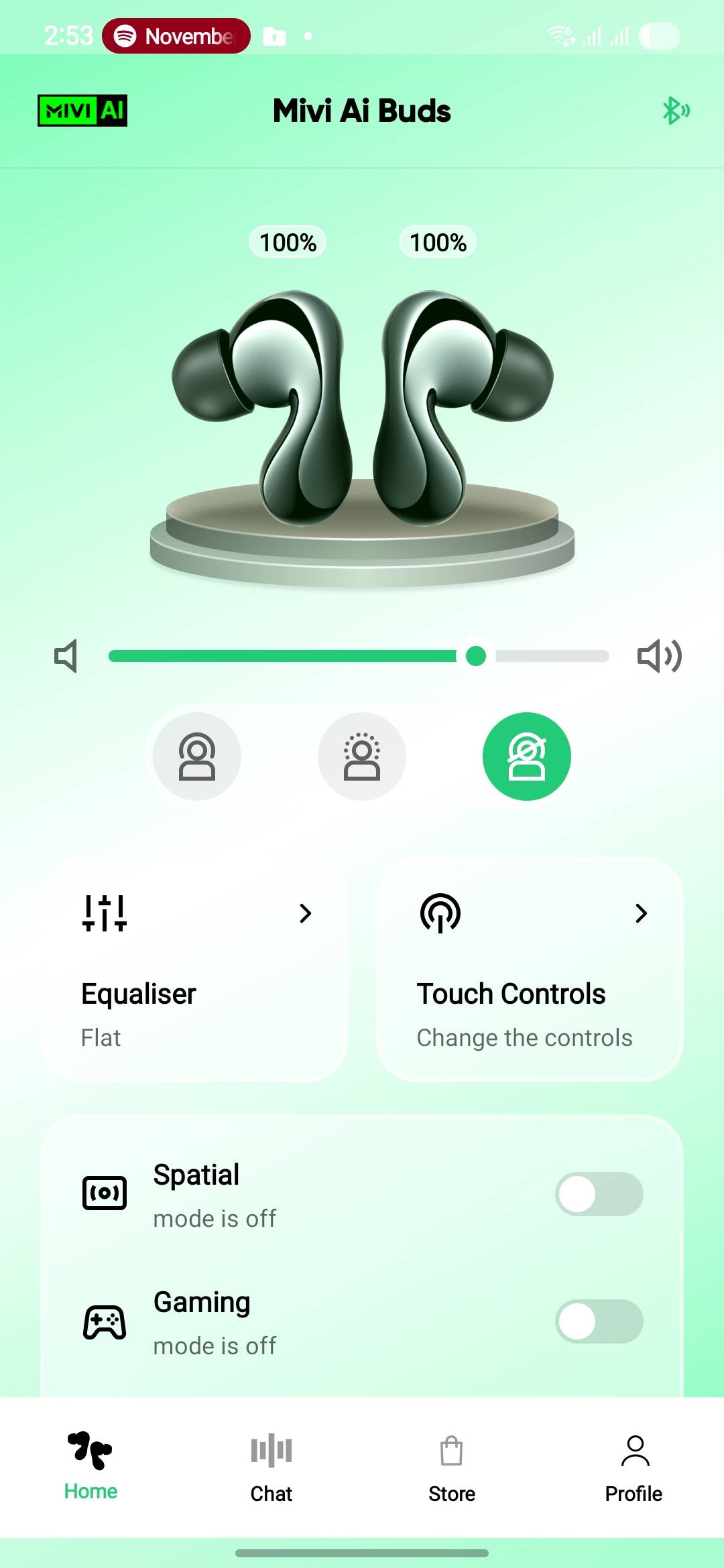Turn on Gaming mode
This screenshot has height=1568, width=724.
coord(599,1321)
